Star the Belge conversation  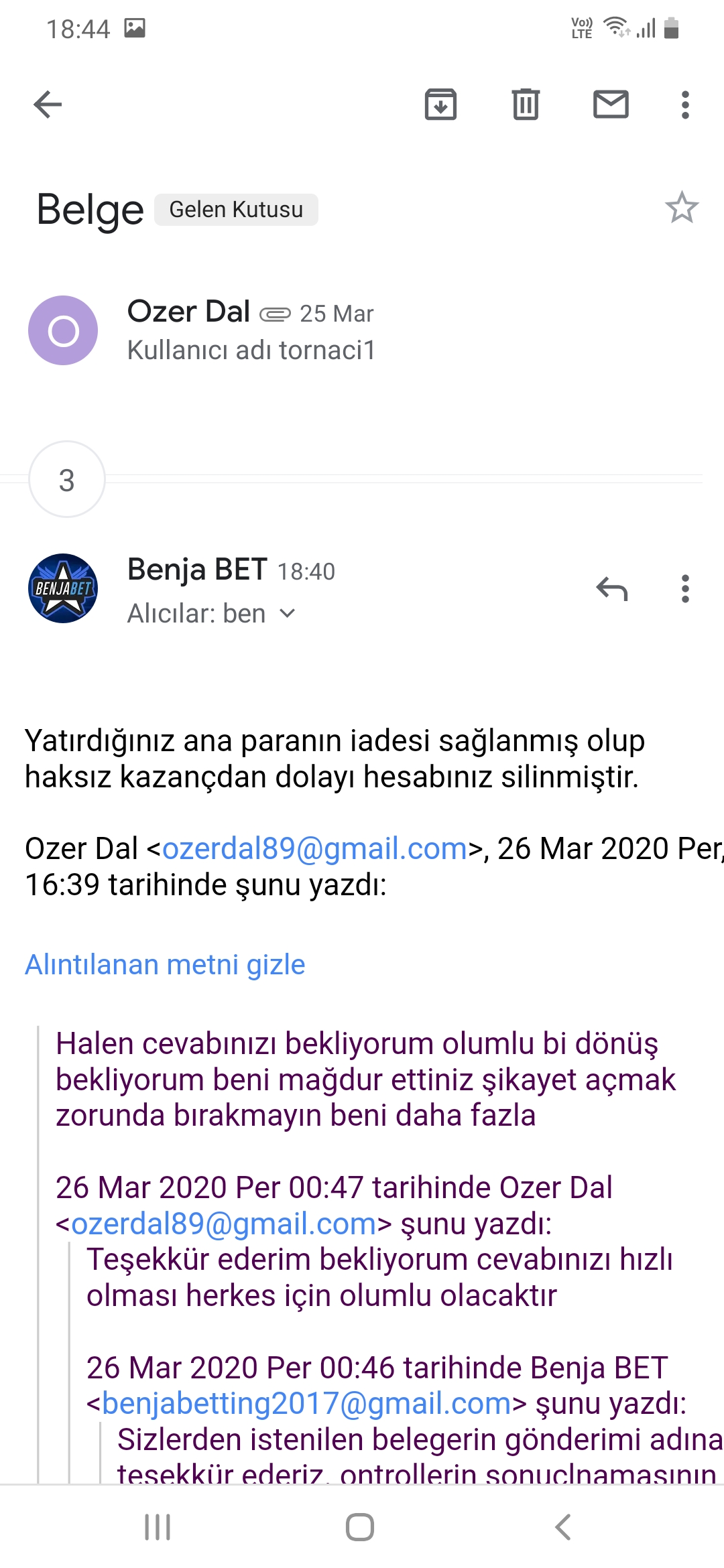[x=682, y=208]
